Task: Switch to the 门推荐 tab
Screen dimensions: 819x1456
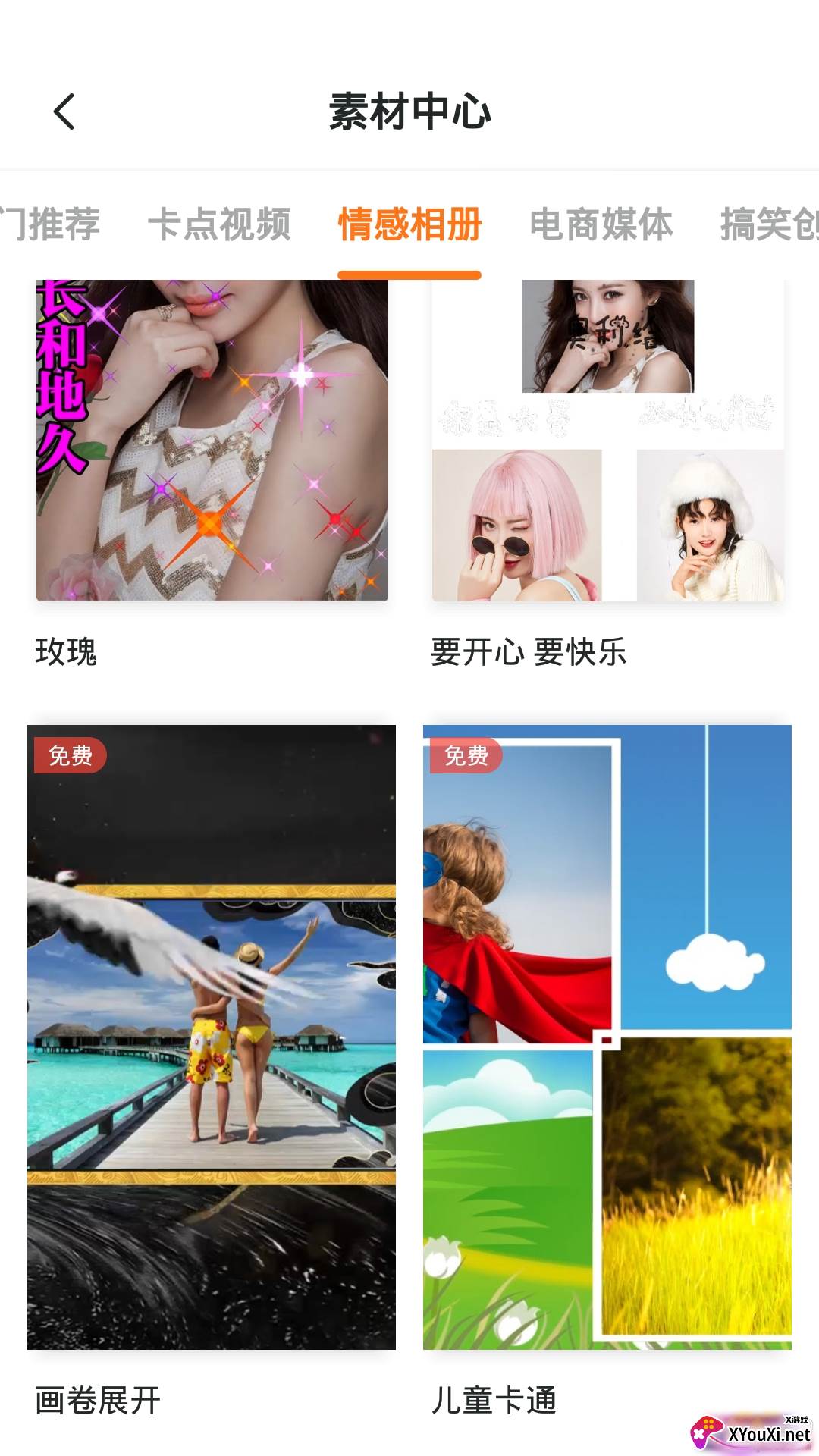Action: click(50, 224)
